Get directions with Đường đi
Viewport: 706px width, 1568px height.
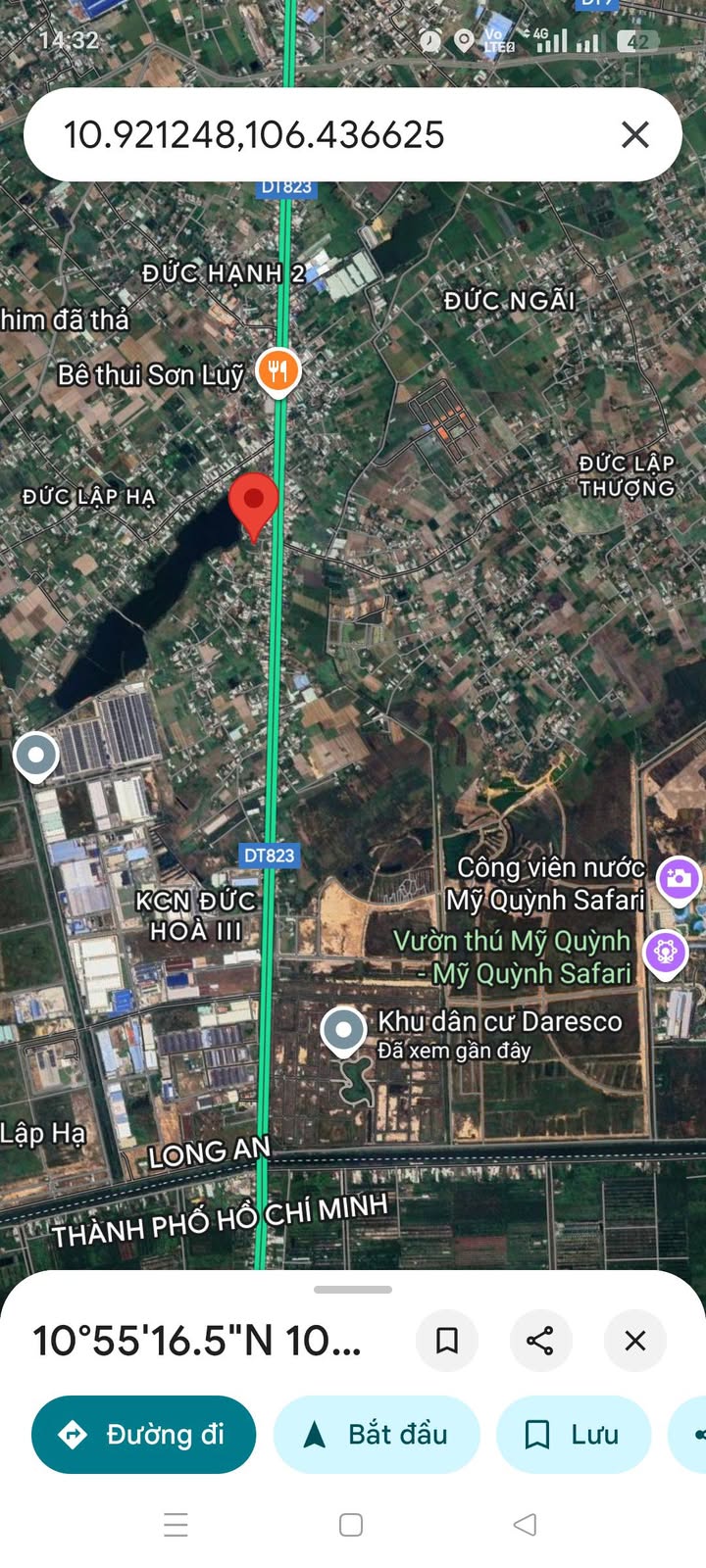click(x=144, y=1435)
